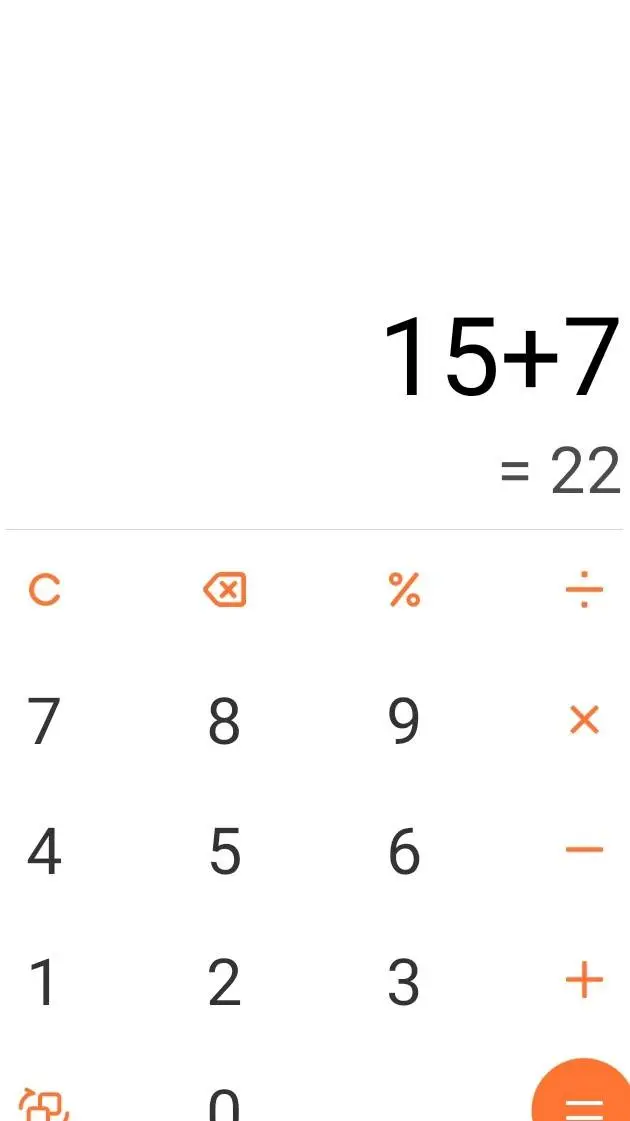The width and height of the screenshot is (630, 1121).
Task: Enter the digit 2
Action: pyautogui.click(x=224, y=982)
